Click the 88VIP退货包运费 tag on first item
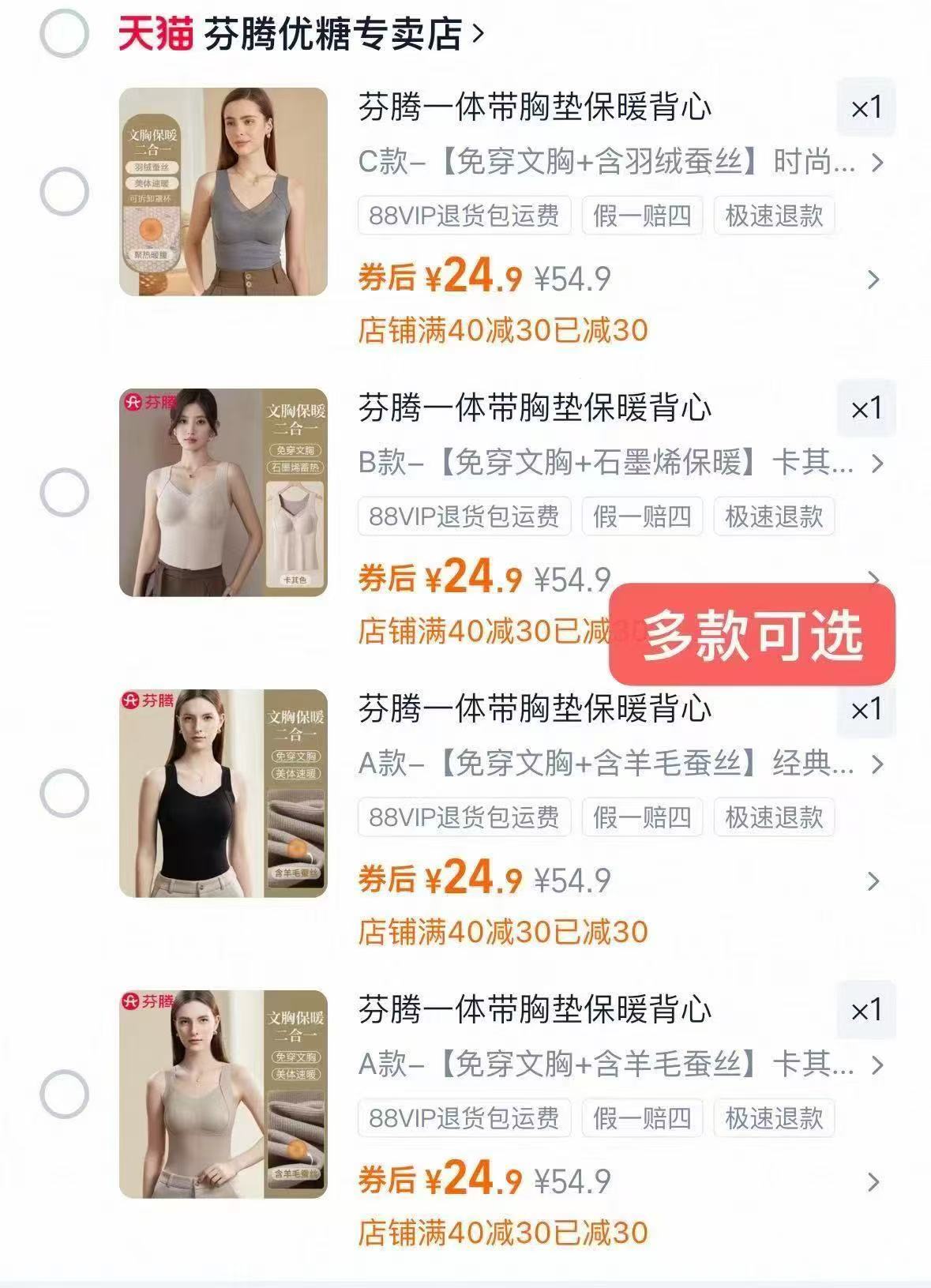This screenshot has height=1288, width=931. tap(464, 216)
